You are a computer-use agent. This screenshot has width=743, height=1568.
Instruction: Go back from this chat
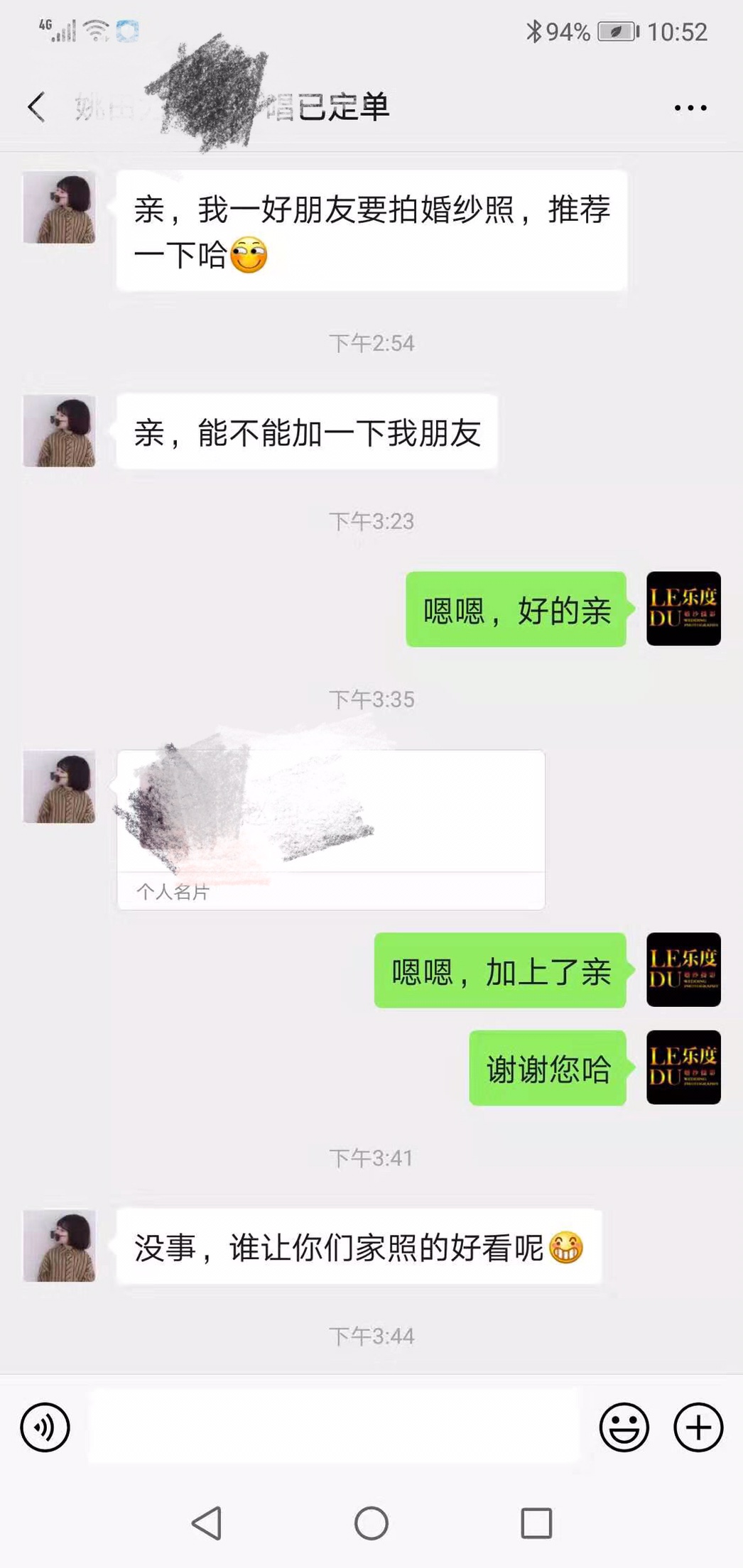(37, 108)
